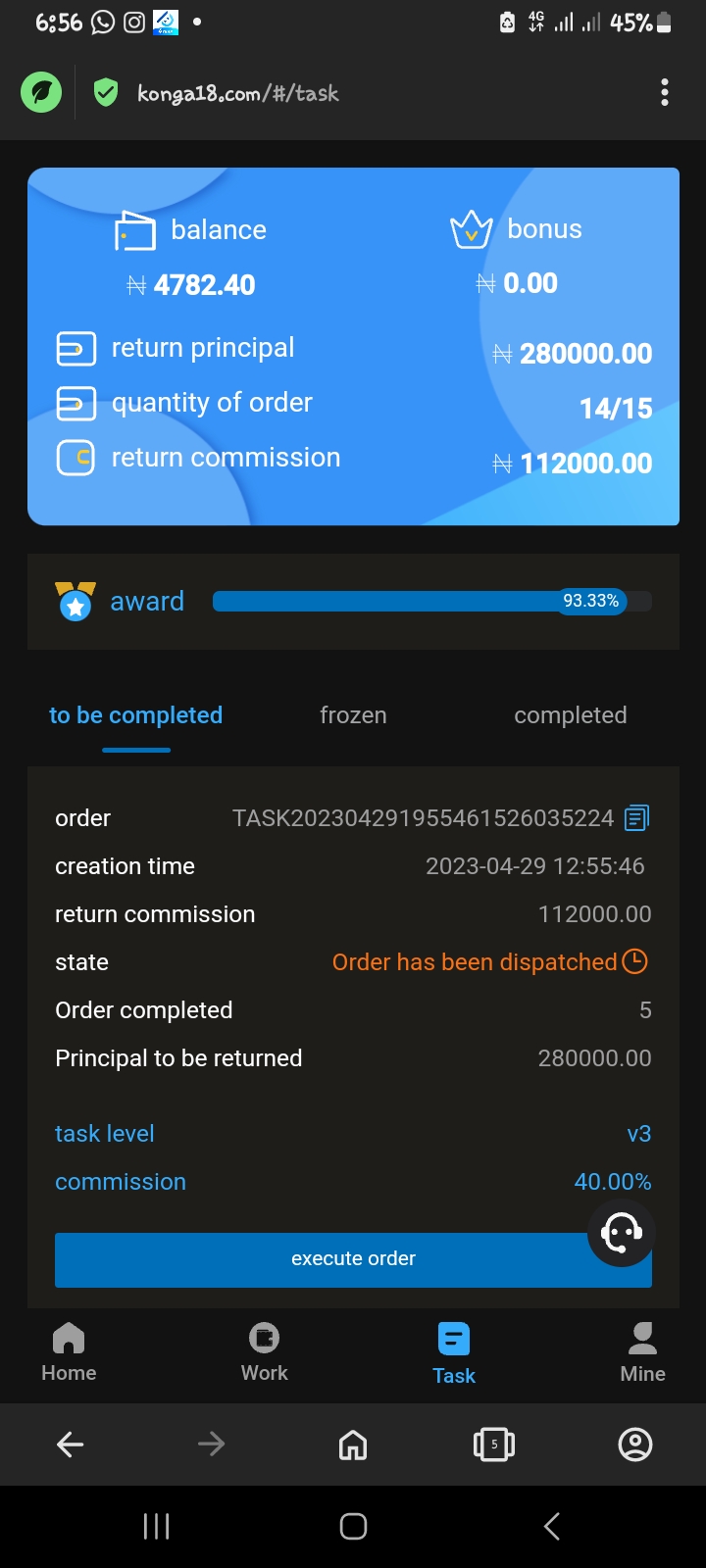Open the browser account profile icon
Viewport: 706px width, 1568px height.
tap(635, 1444)
